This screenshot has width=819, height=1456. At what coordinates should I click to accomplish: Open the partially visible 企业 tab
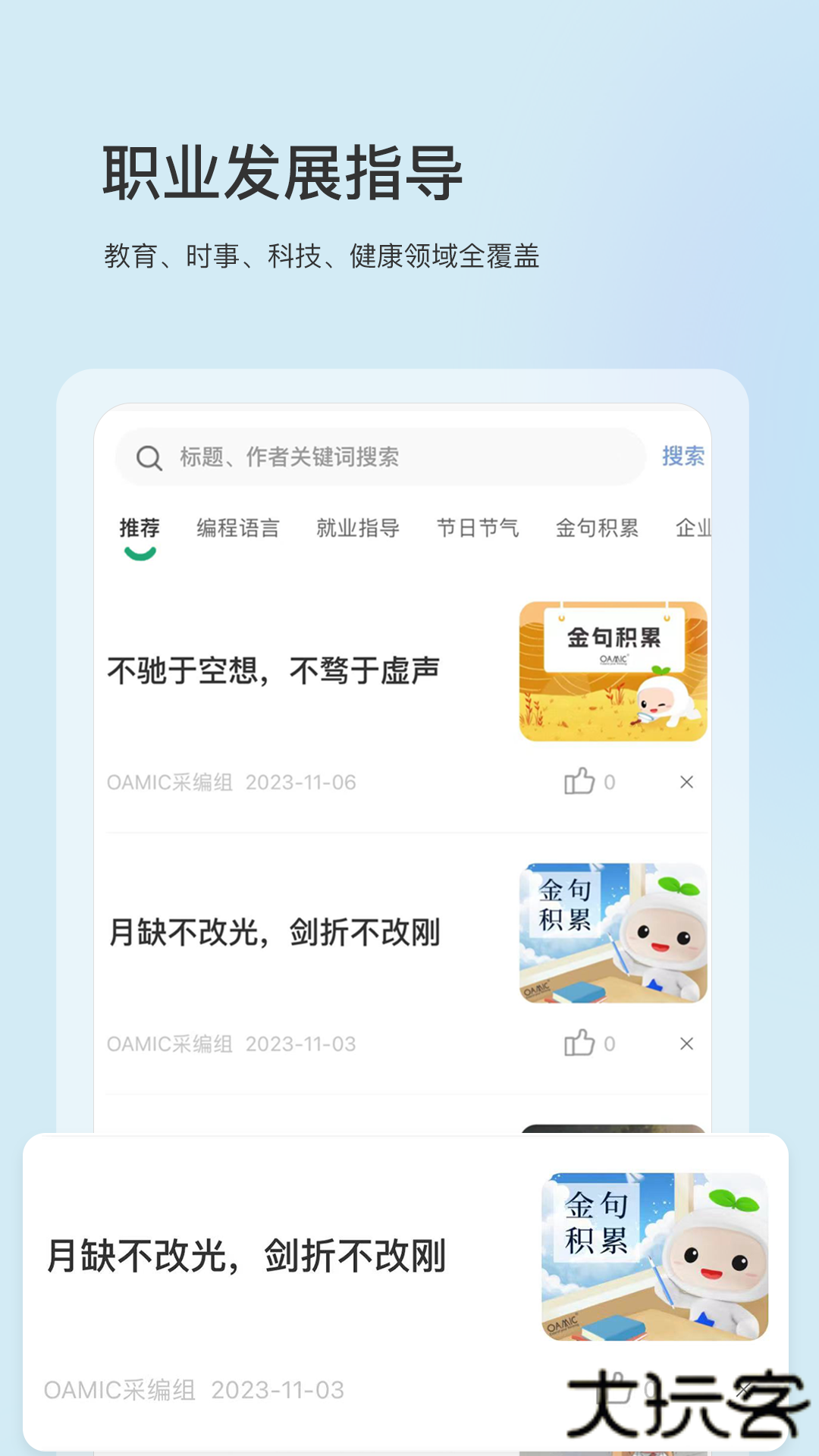pos(692,529)
